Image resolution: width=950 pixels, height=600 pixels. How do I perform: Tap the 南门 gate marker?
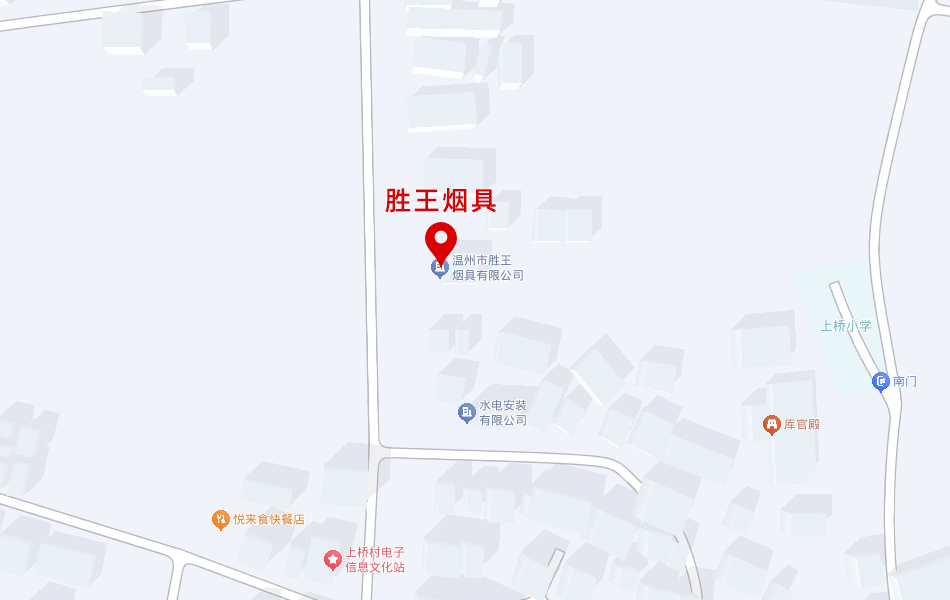click(x=881, y=381)
